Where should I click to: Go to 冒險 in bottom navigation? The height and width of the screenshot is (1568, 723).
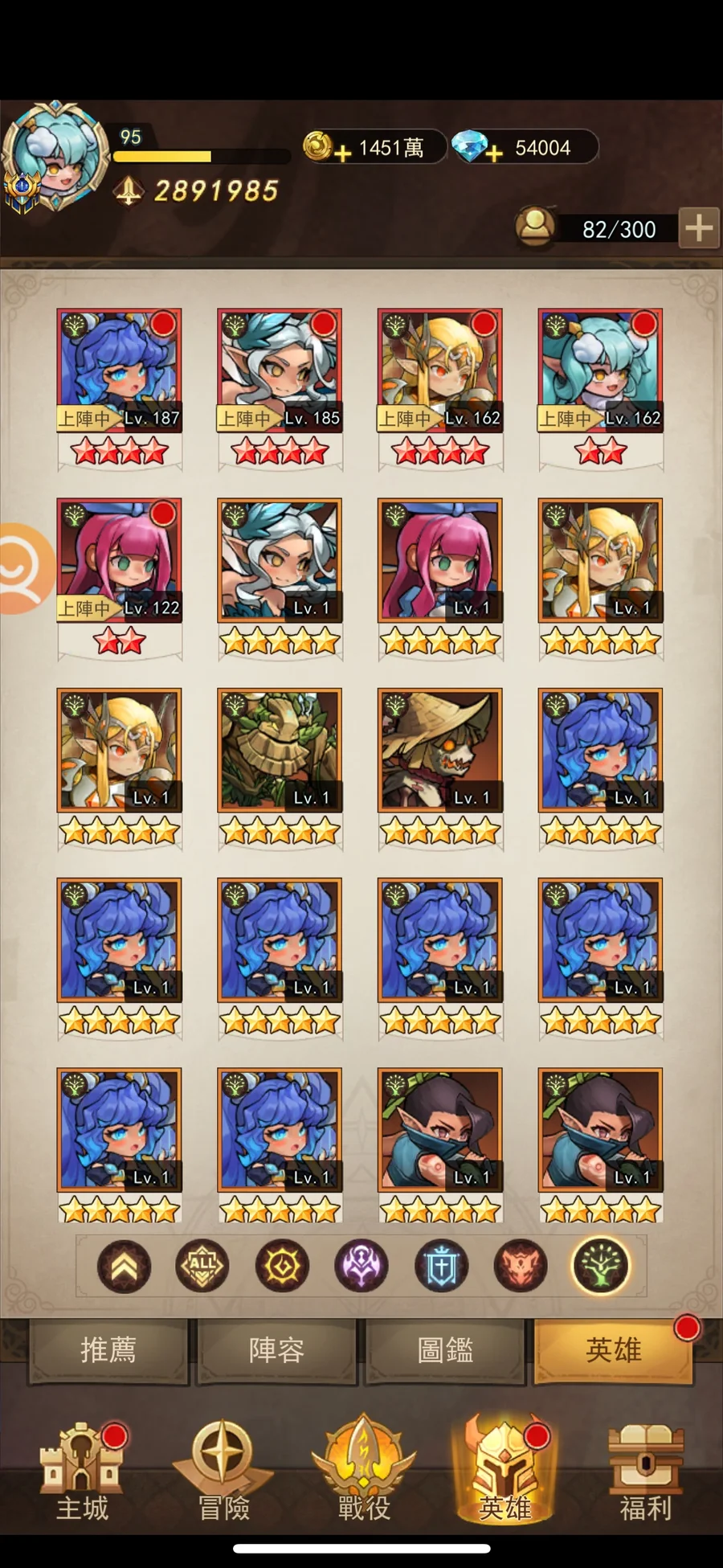coord(223,1475)
